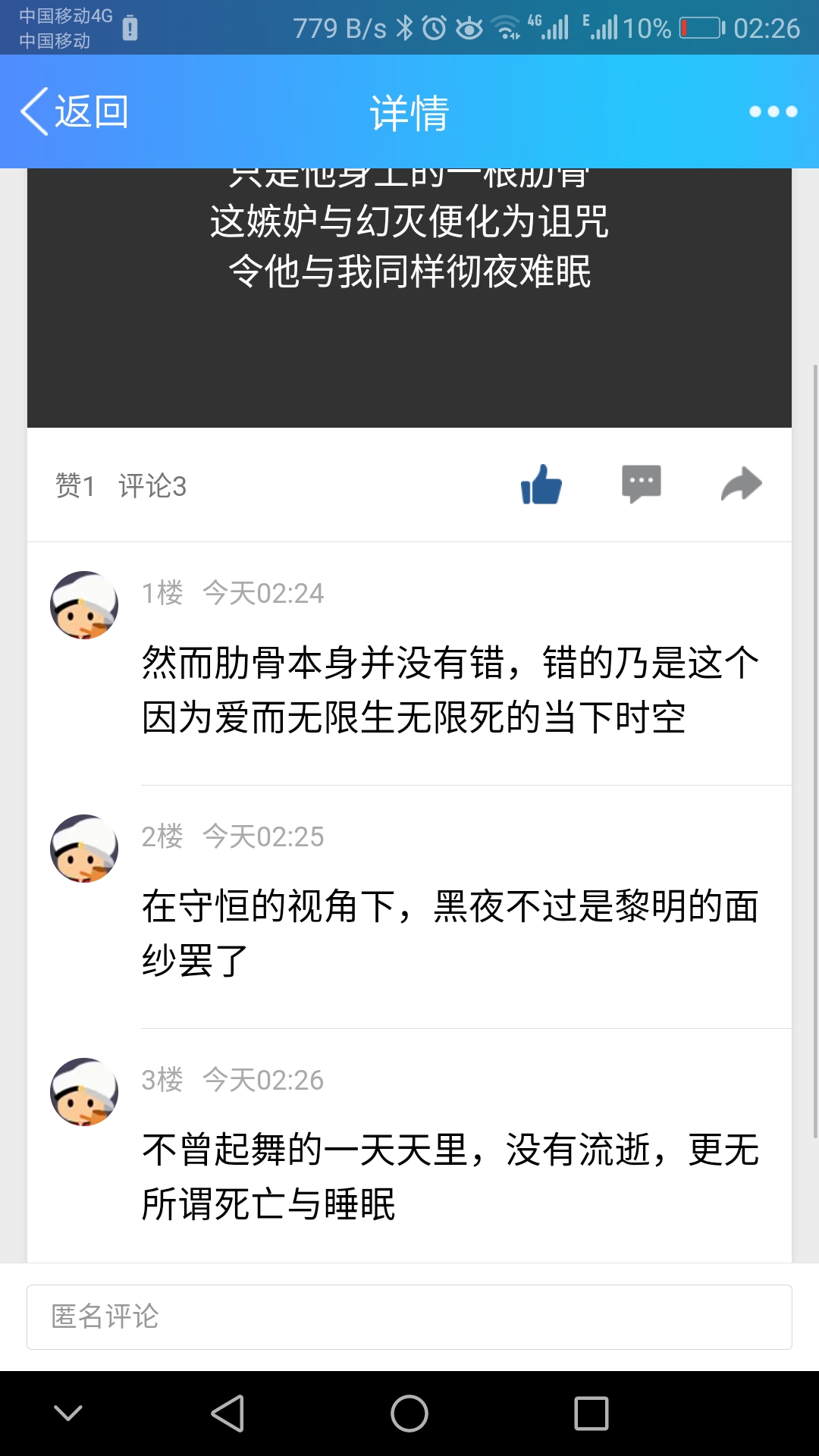Like this post with thumbs-up
This screenshot has height=1456, width=819.
point(541,485)
